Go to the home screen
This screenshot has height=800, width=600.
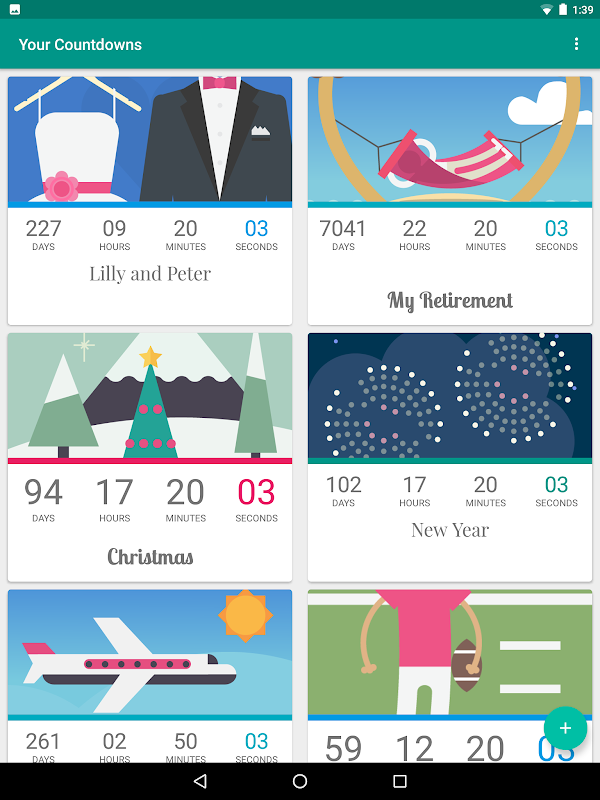click(x=300, y=781)
